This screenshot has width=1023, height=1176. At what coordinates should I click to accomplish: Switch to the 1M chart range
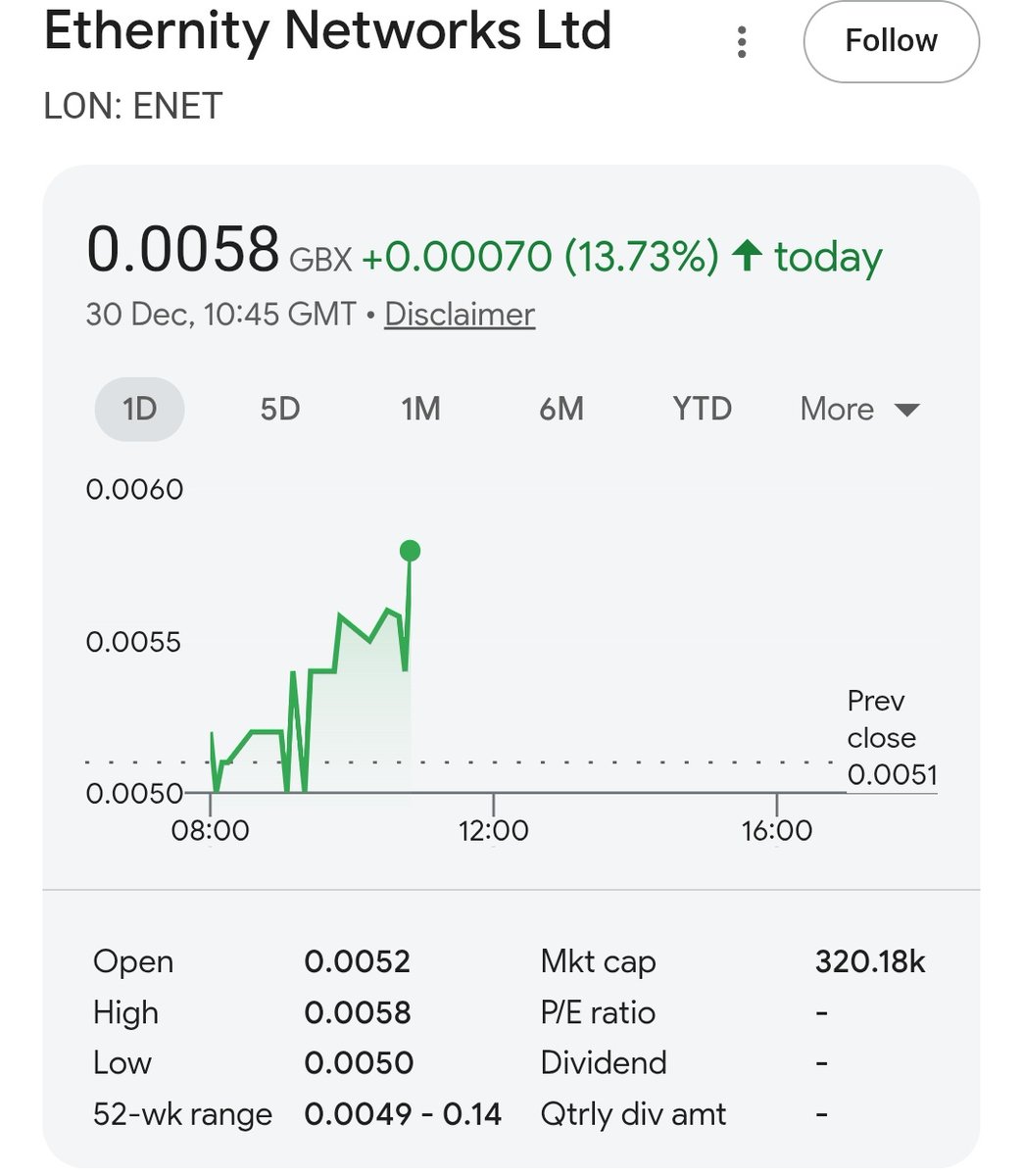pyautogui.click(x=420, y=409)
